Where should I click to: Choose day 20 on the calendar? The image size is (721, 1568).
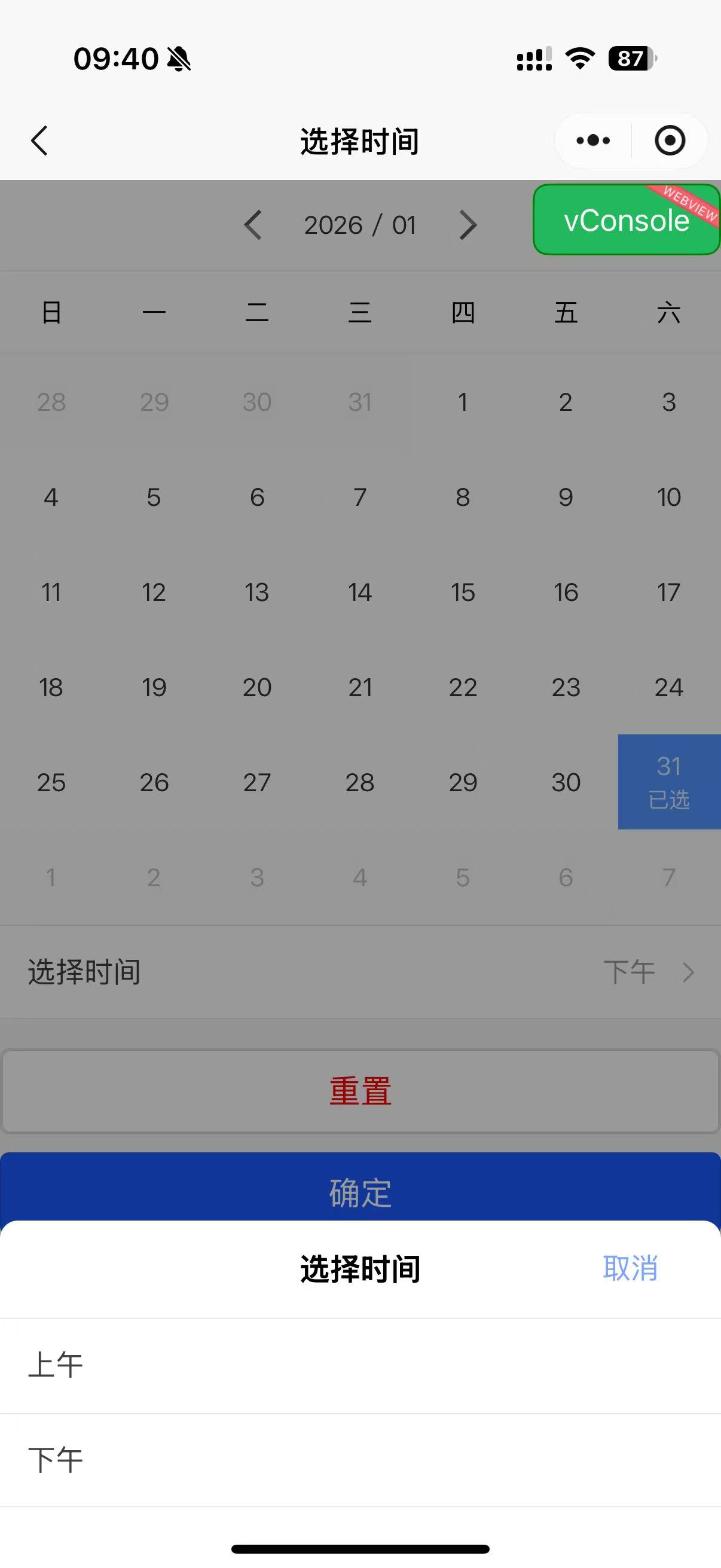pos(256,687)
